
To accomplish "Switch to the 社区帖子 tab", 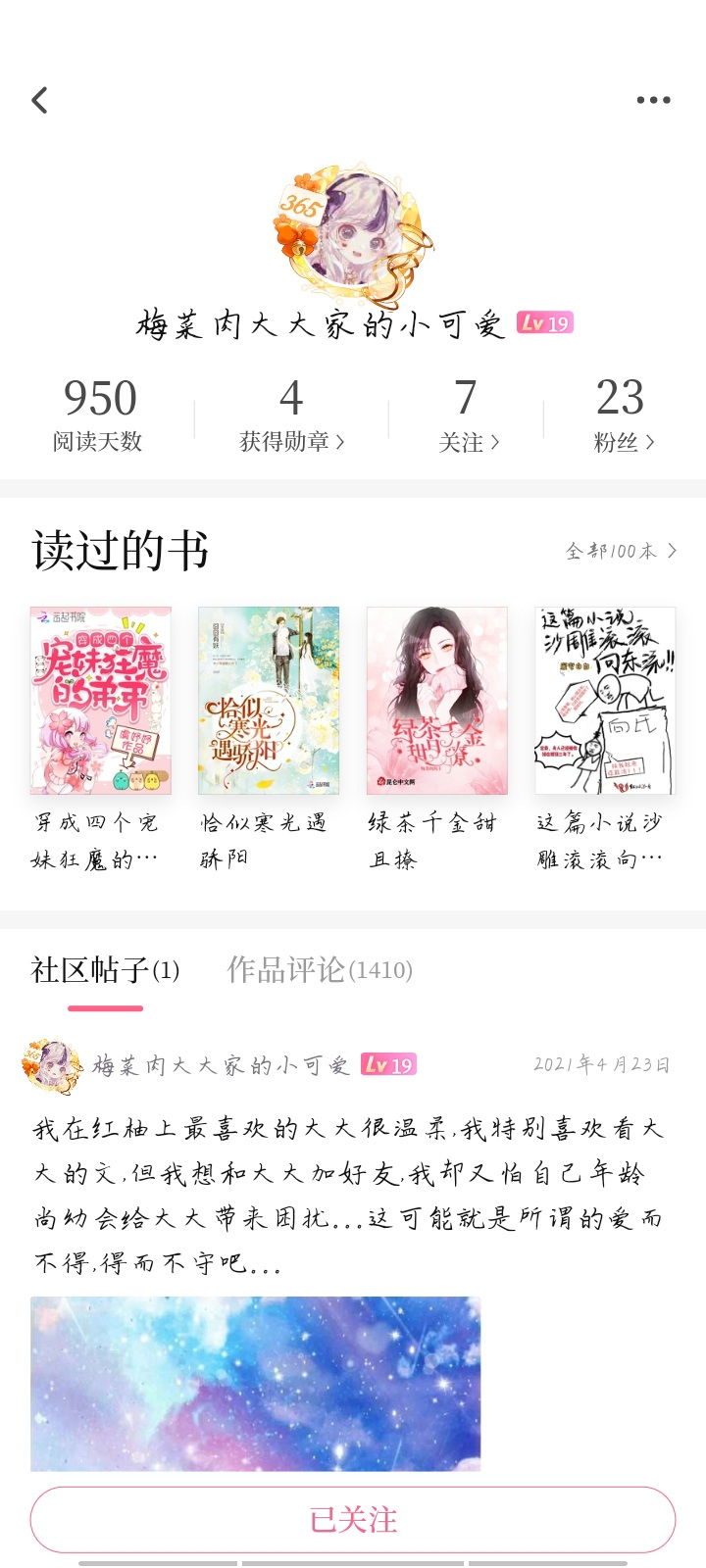I will [x=105, y=970].
